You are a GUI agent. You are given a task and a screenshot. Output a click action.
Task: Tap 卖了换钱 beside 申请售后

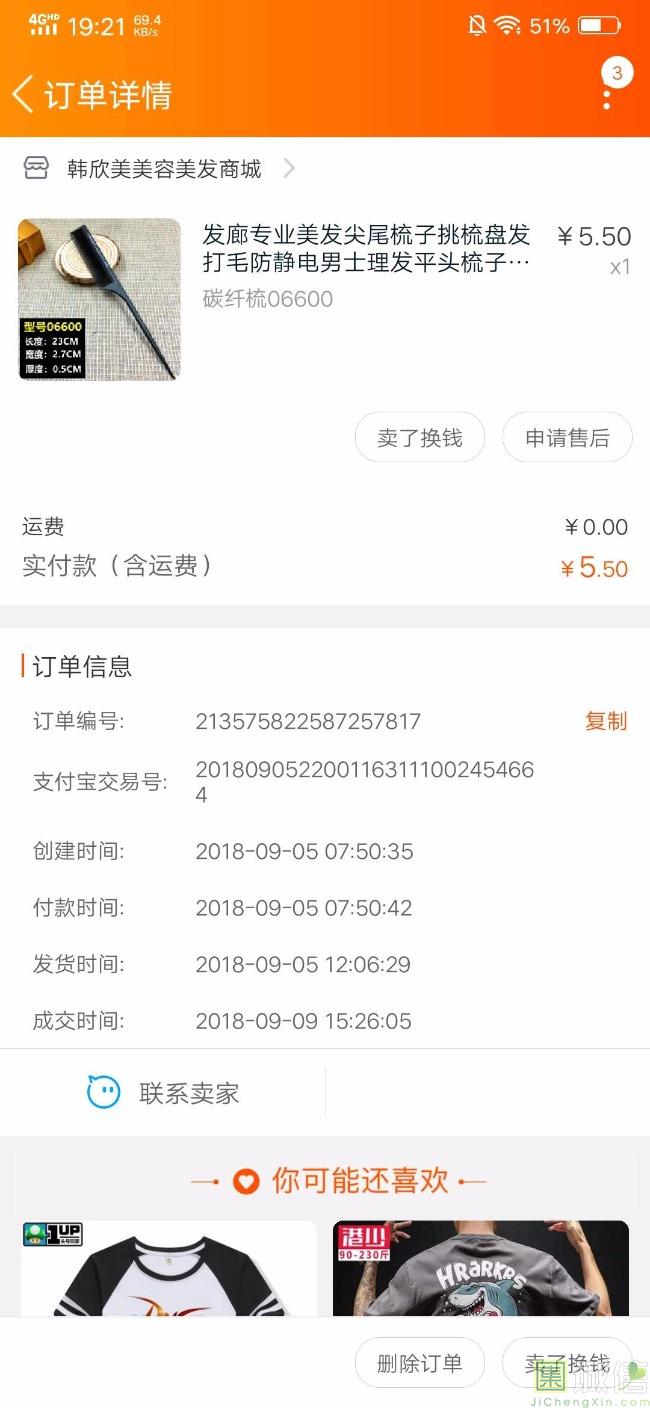[x=420, y=438]
